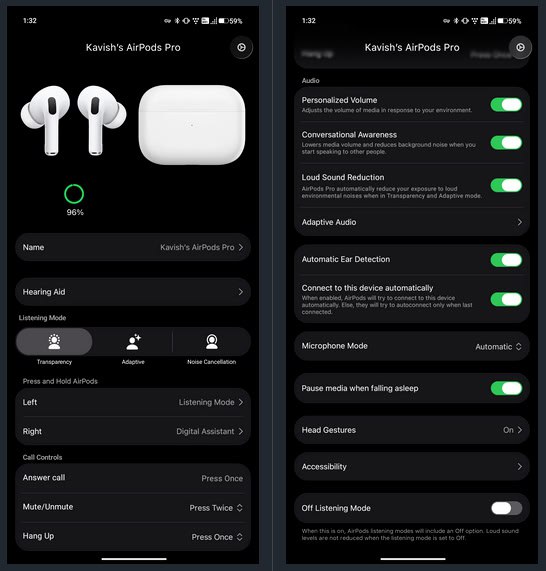Screen dimensions: 546x571
Task: Open Head Gestures settings
Action: tap(412, 430)
